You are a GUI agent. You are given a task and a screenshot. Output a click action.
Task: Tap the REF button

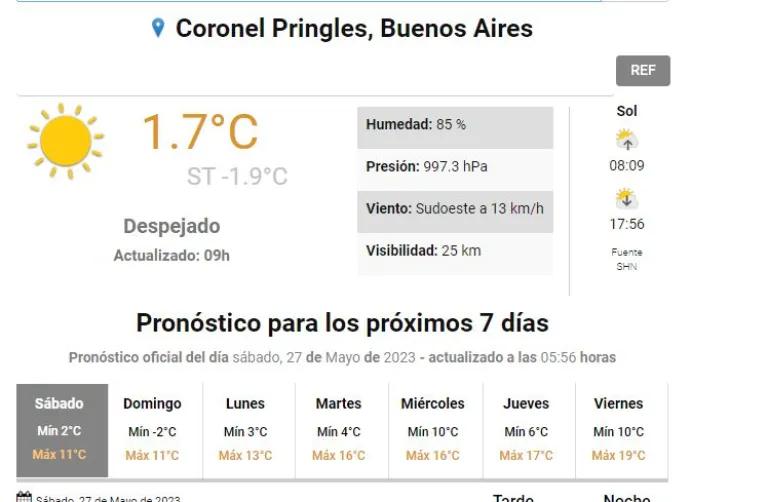642,70
